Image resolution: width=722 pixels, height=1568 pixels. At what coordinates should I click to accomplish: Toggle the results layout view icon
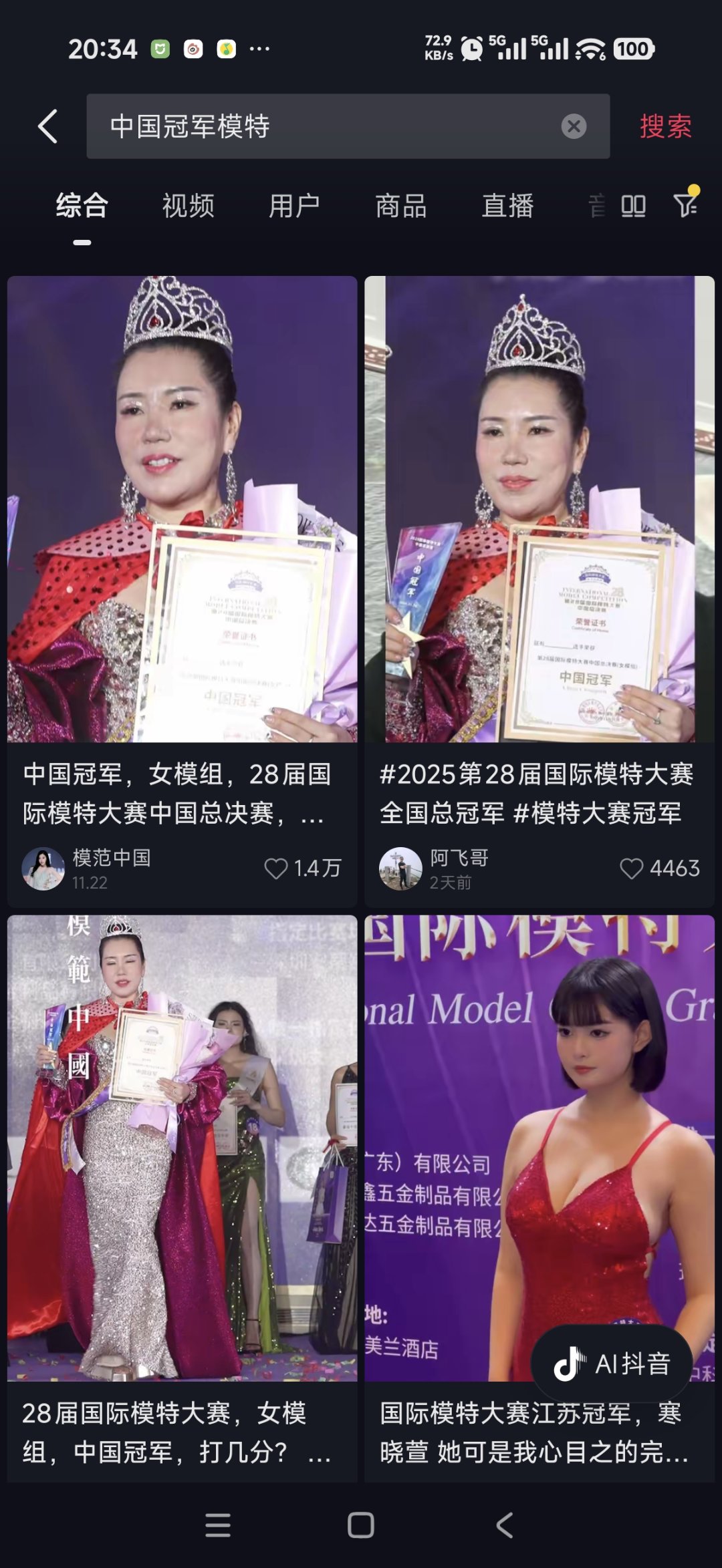point(632,206)
